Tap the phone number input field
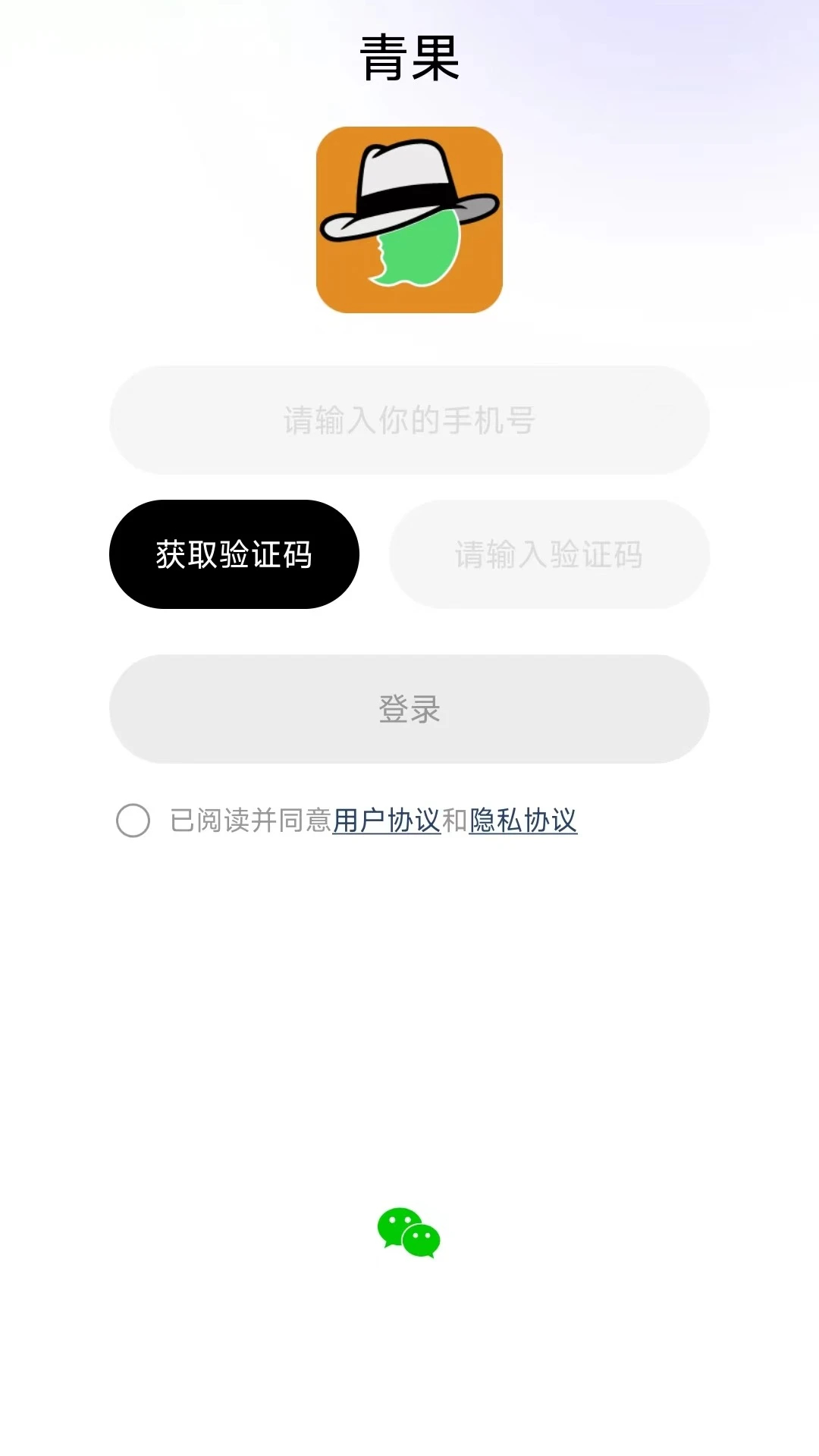The height and width of the screenshot is (1456, 819). tap(409, 420)
